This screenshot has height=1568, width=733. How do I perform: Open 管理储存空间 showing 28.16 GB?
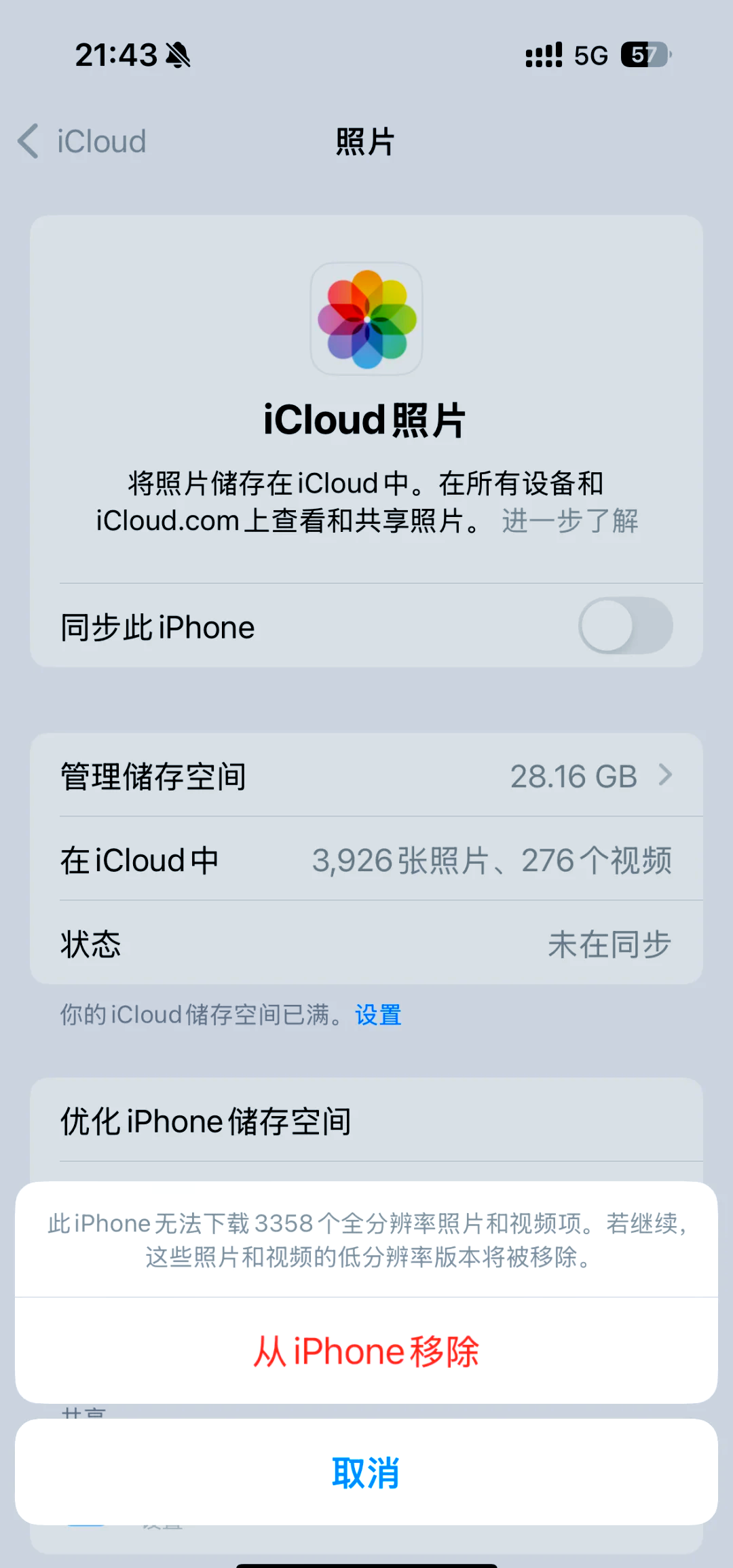coord(366,776)
